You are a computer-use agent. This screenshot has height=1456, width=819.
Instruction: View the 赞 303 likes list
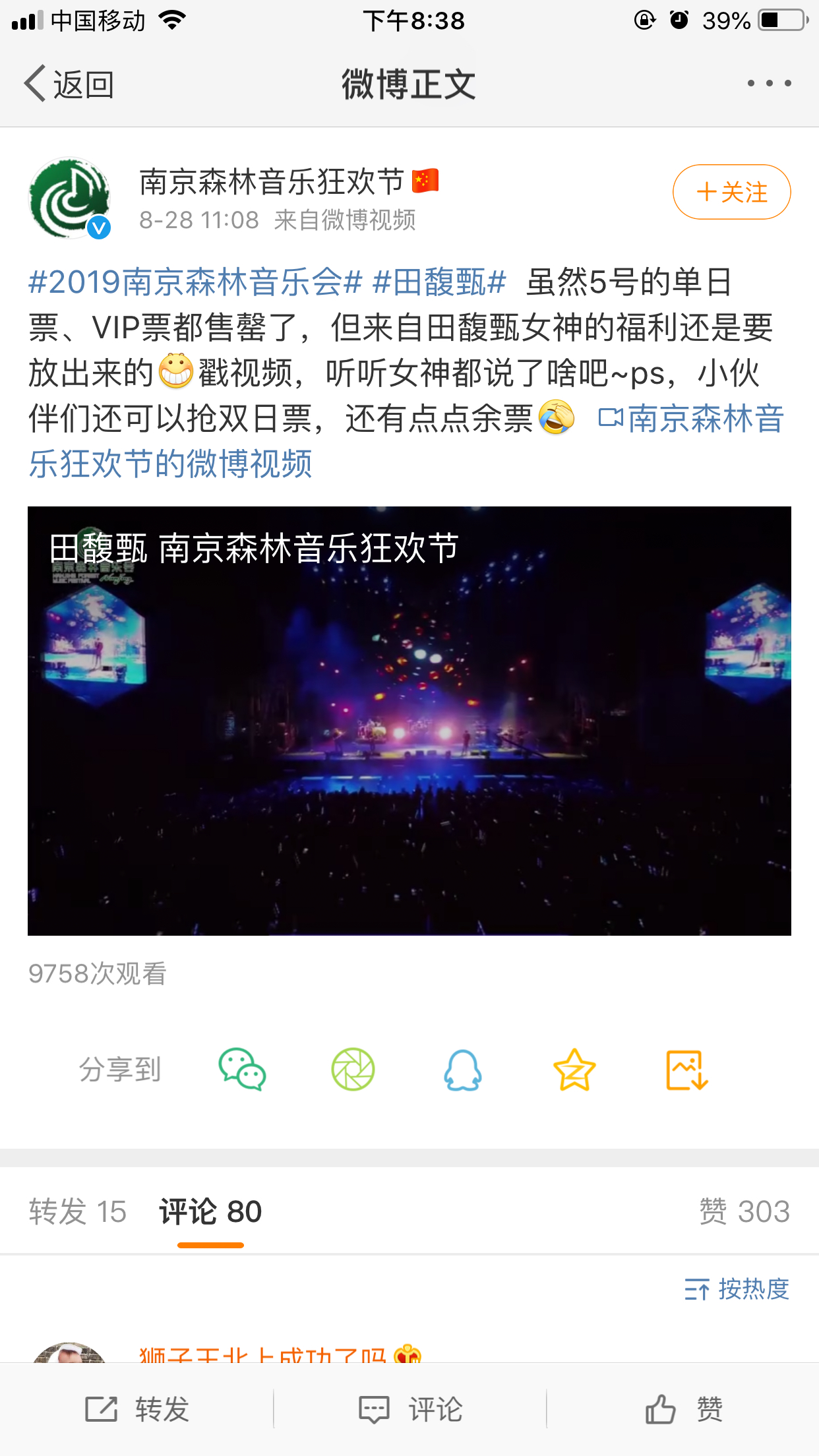tap(744, 1211)
